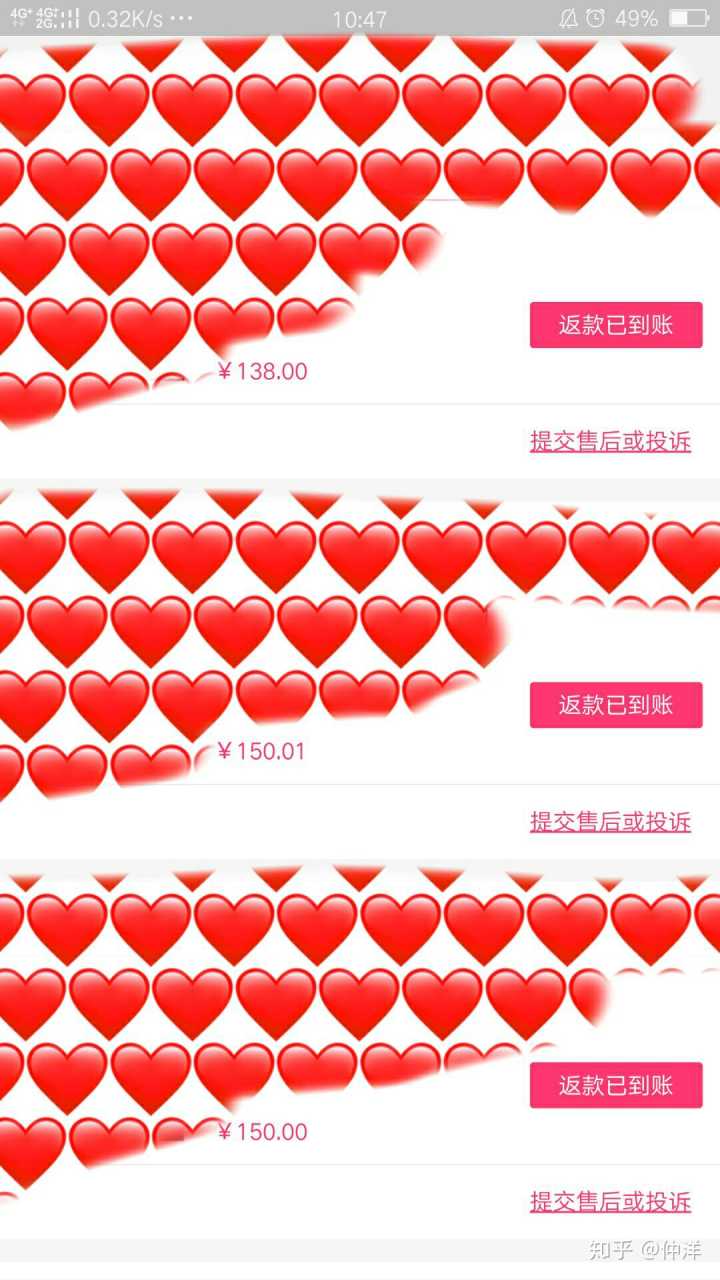Open 提交售后或投诉 link under the ¥150.00 order

(x=610, y=1201)
